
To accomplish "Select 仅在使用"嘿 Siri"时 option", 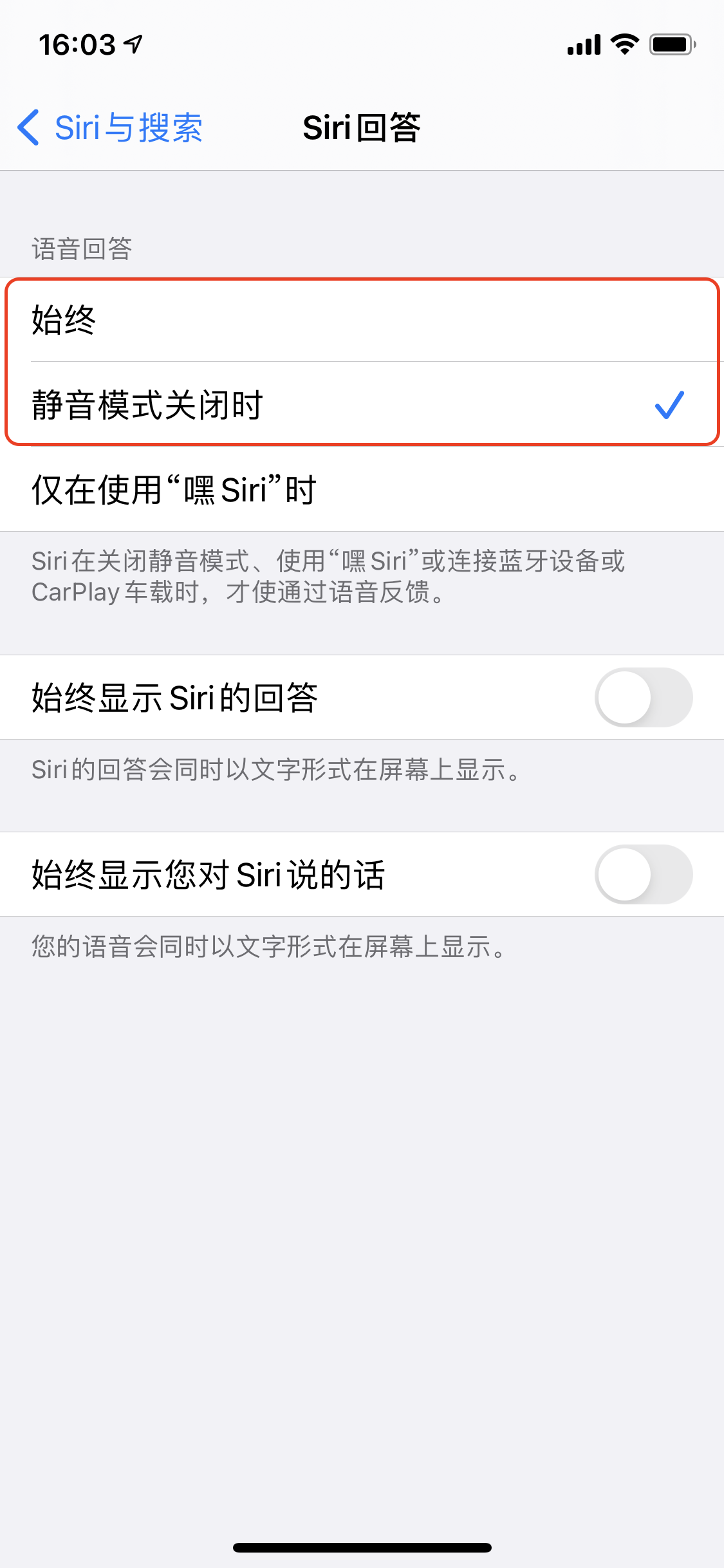I will 360,490.
